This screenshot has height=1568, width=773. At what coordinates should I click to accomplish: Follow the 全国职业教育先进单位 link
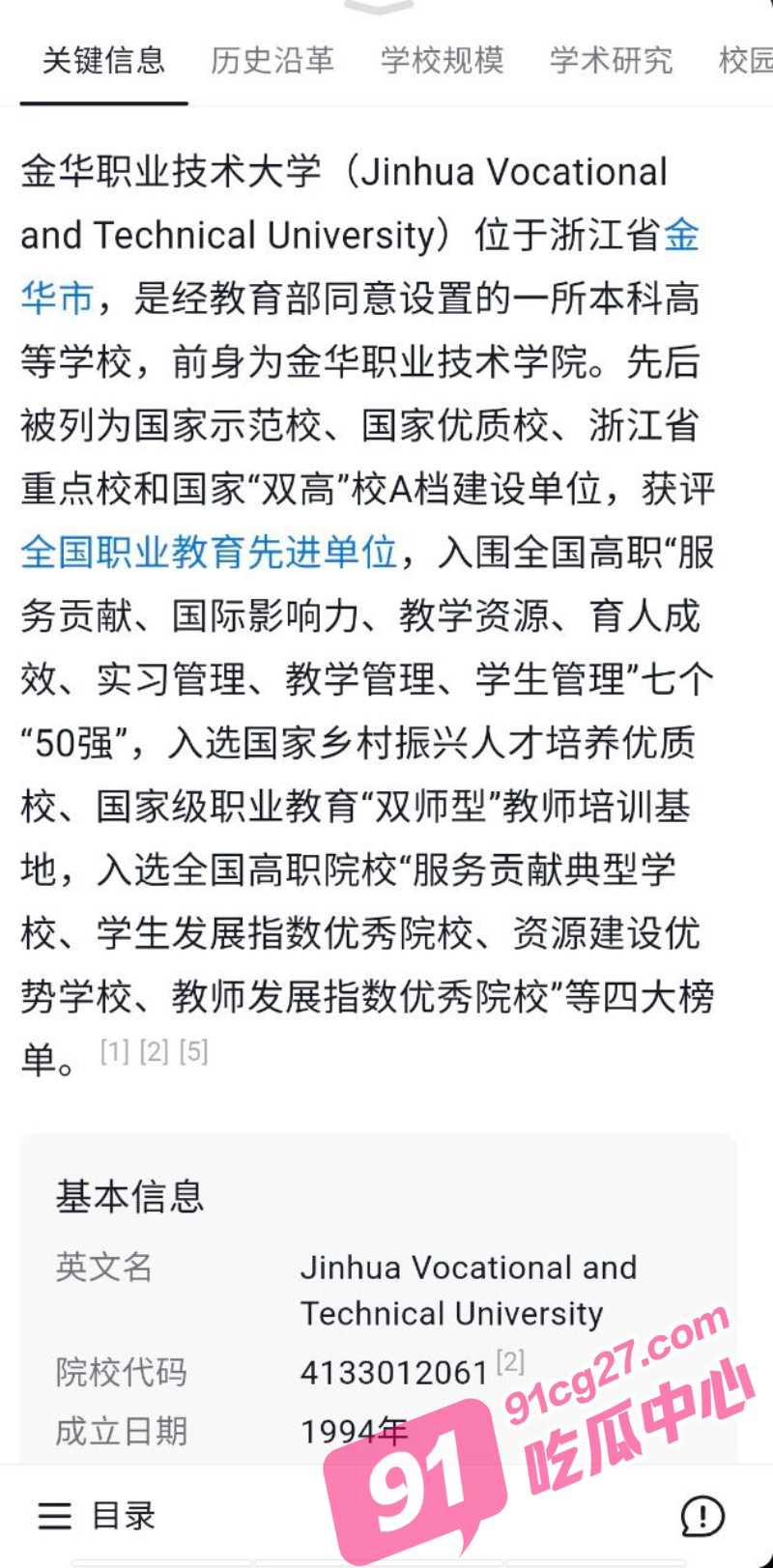click(209, 552)
